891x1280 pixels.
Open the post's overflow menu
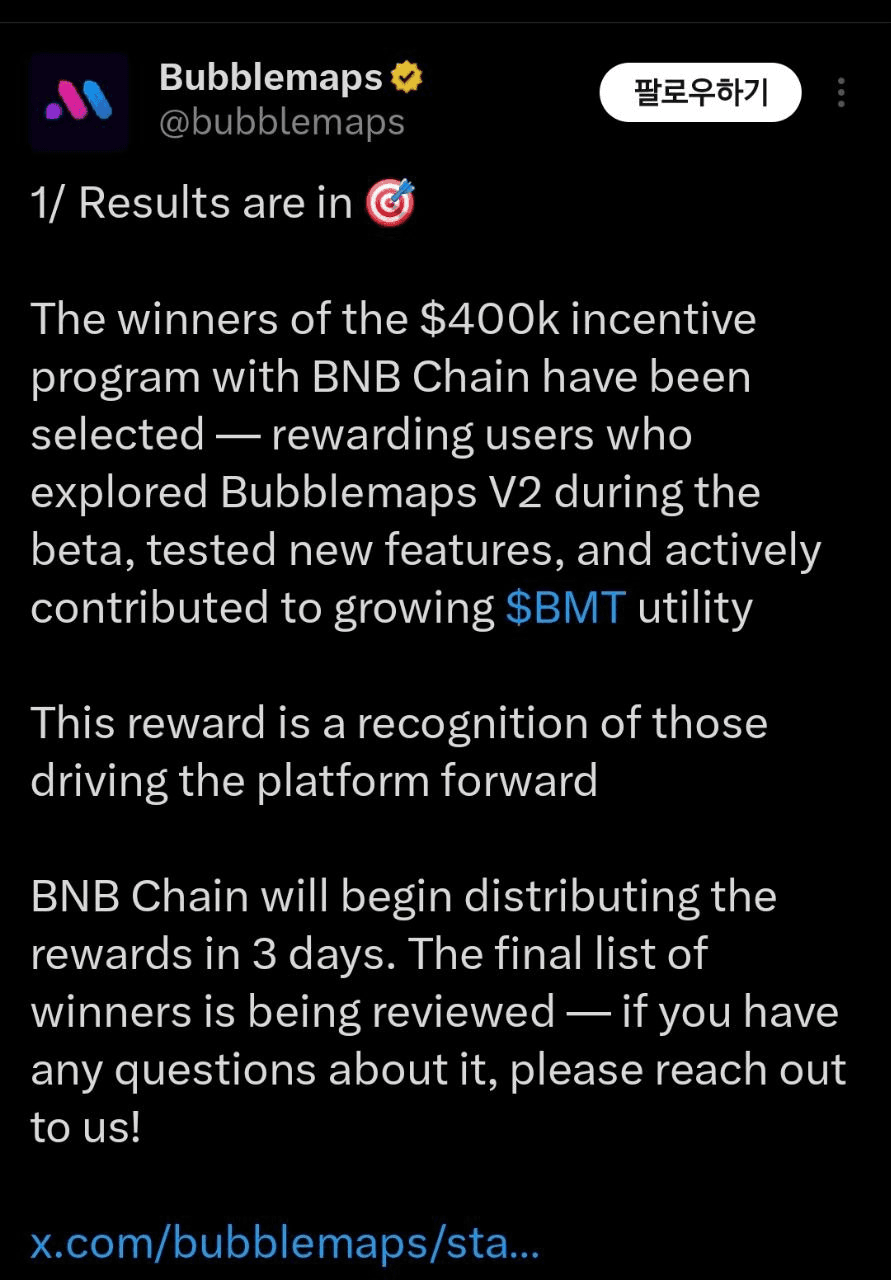[841, 93]
